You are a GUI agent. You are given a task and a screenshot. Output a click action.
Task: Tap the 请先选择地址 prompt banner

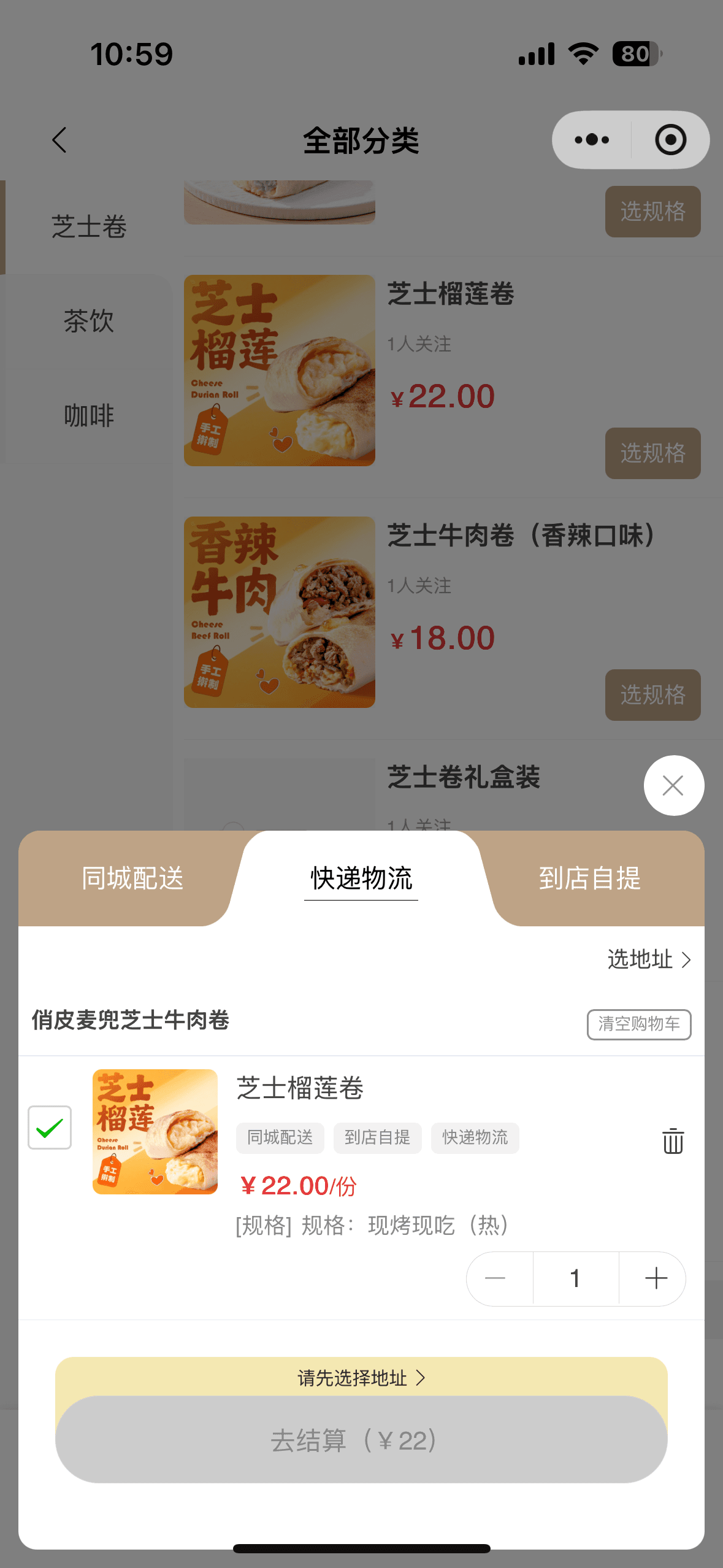(361, 1378)
